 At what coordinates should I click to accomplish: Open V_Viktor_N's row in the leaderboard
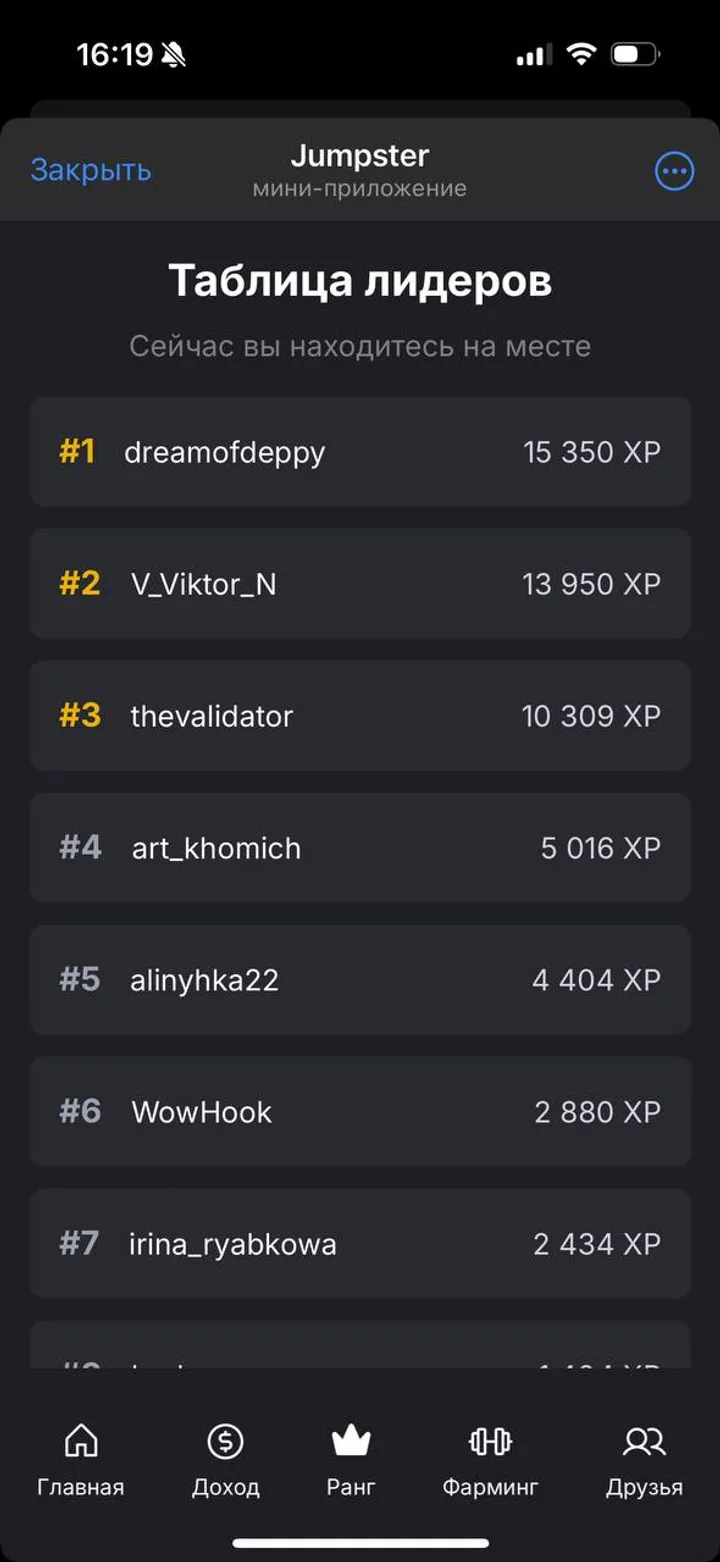pos(360,584)
